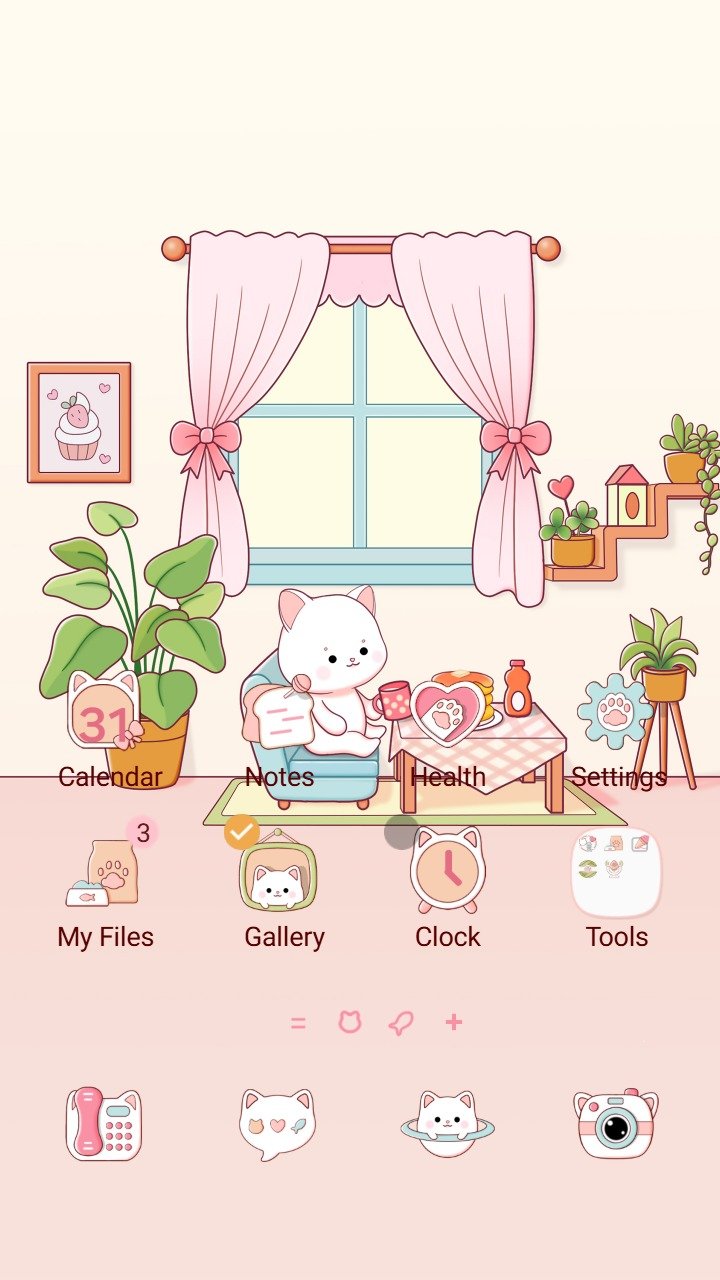
Task: Tap the Gallery app icon
Action: (279, 874)
